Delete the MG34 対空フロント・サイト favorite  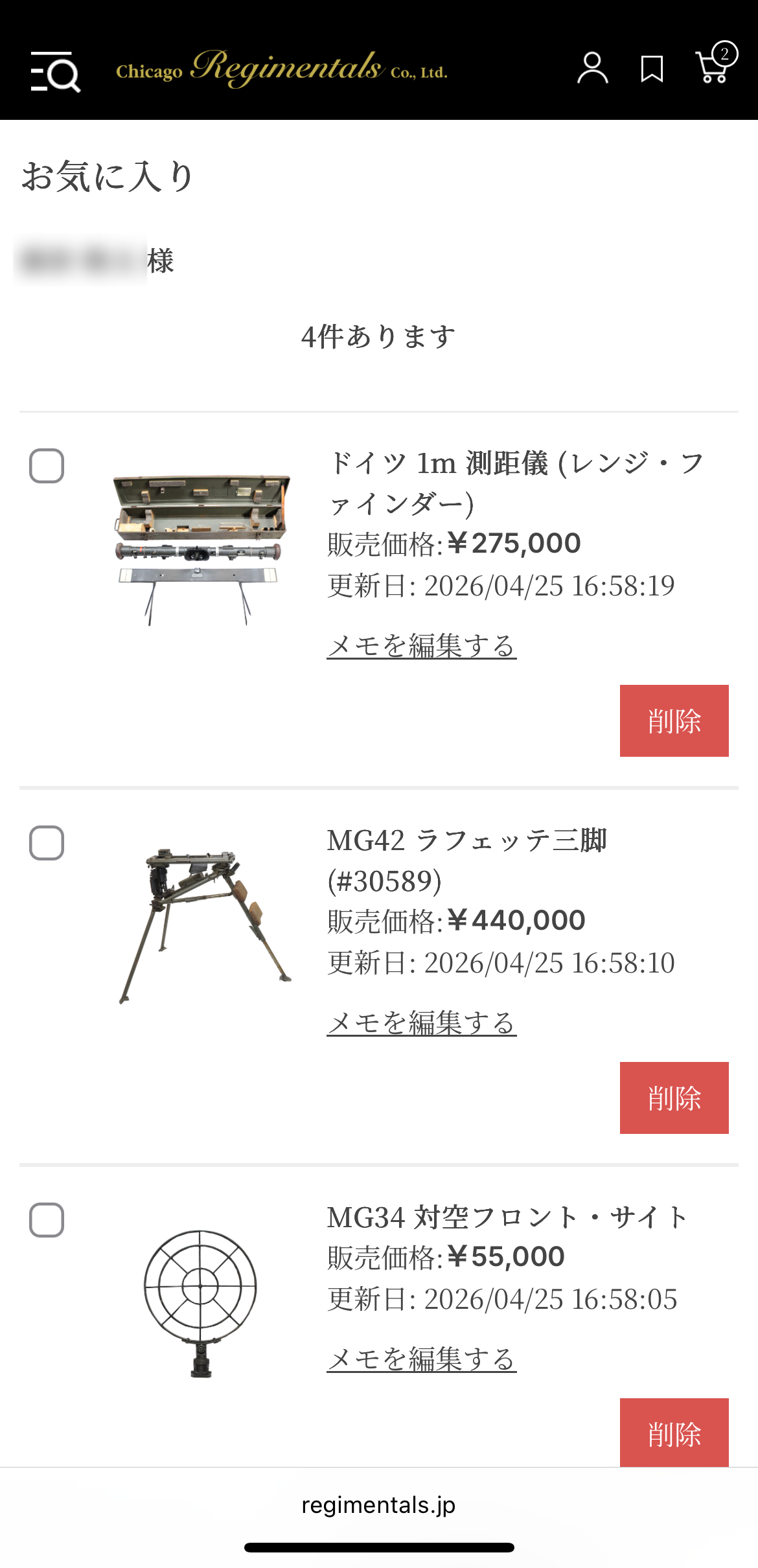point(674,1433)
